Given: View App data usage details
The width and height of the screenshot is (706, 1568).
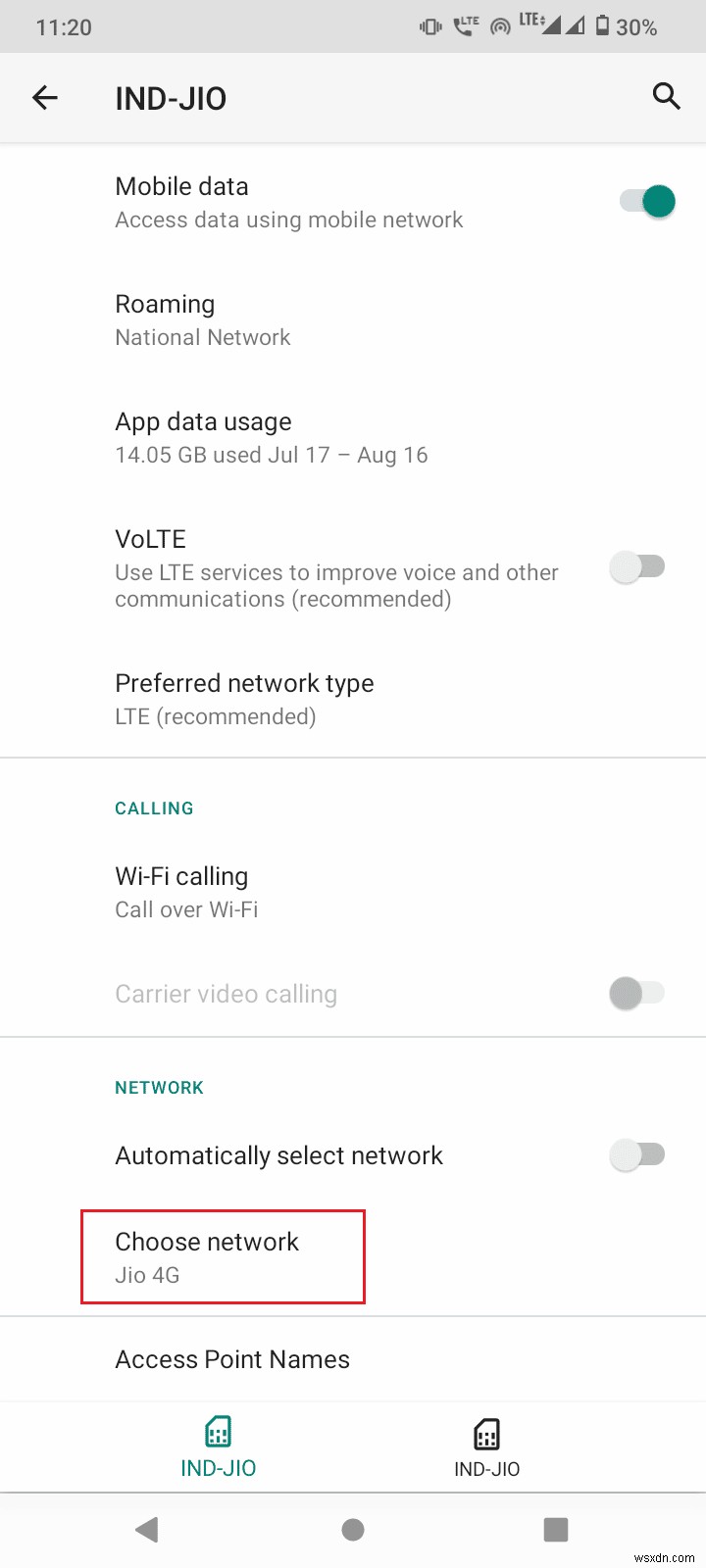Looking at the screenshot, I should (x=271, y=437).
